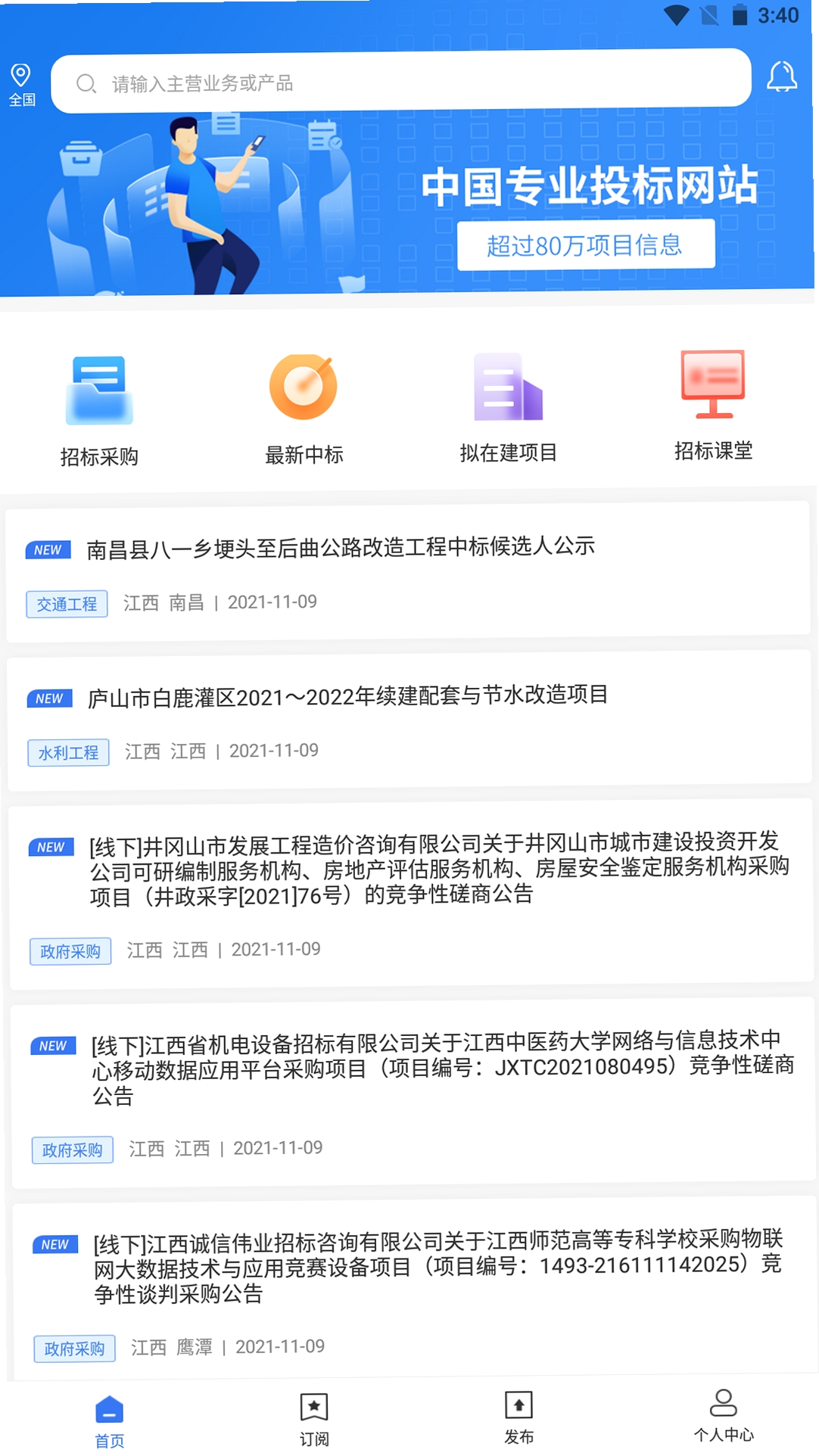
Task: Open the notifications bell
Action: (782, 76)
